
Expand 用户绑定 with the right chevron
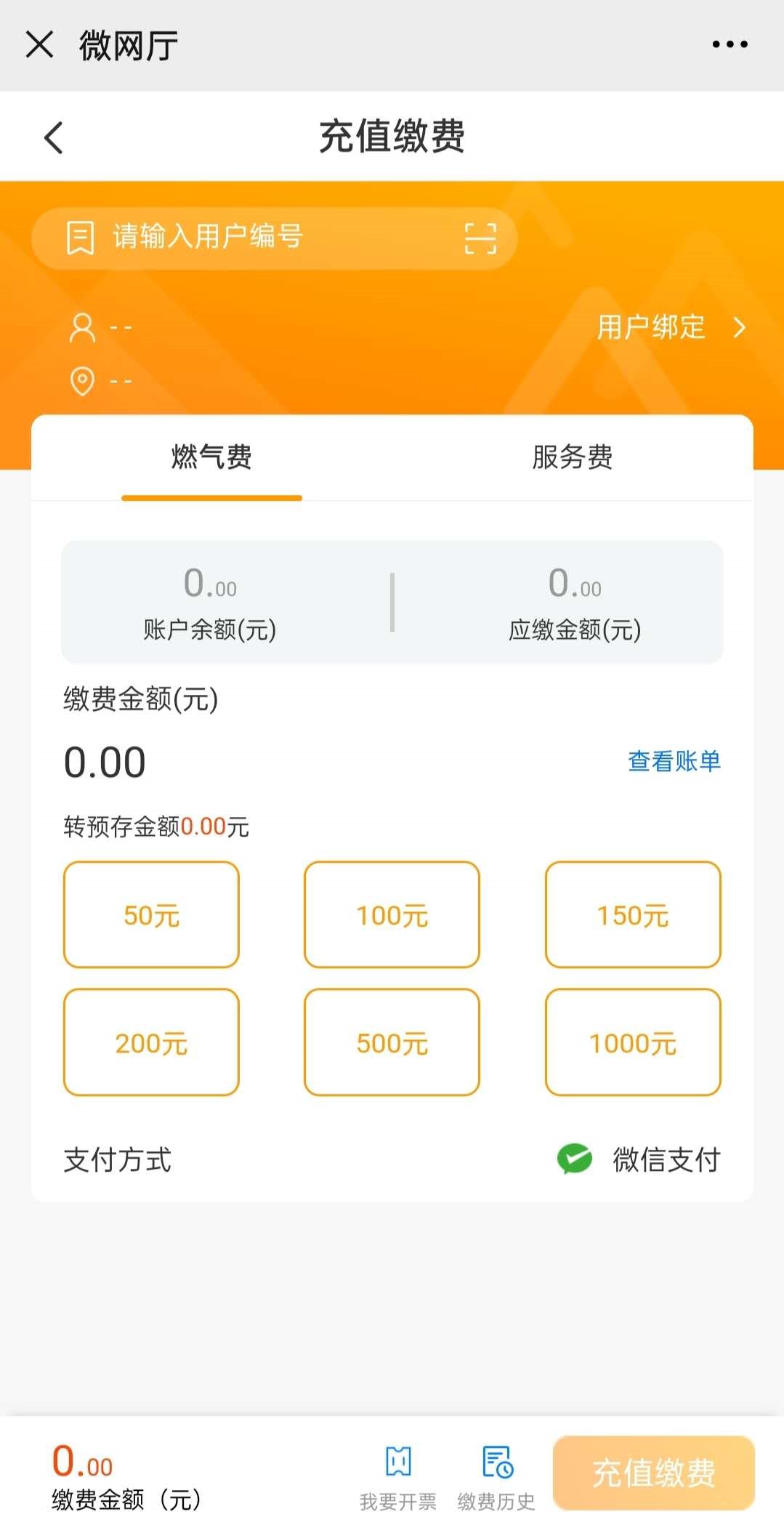click(x=738, y=328)
